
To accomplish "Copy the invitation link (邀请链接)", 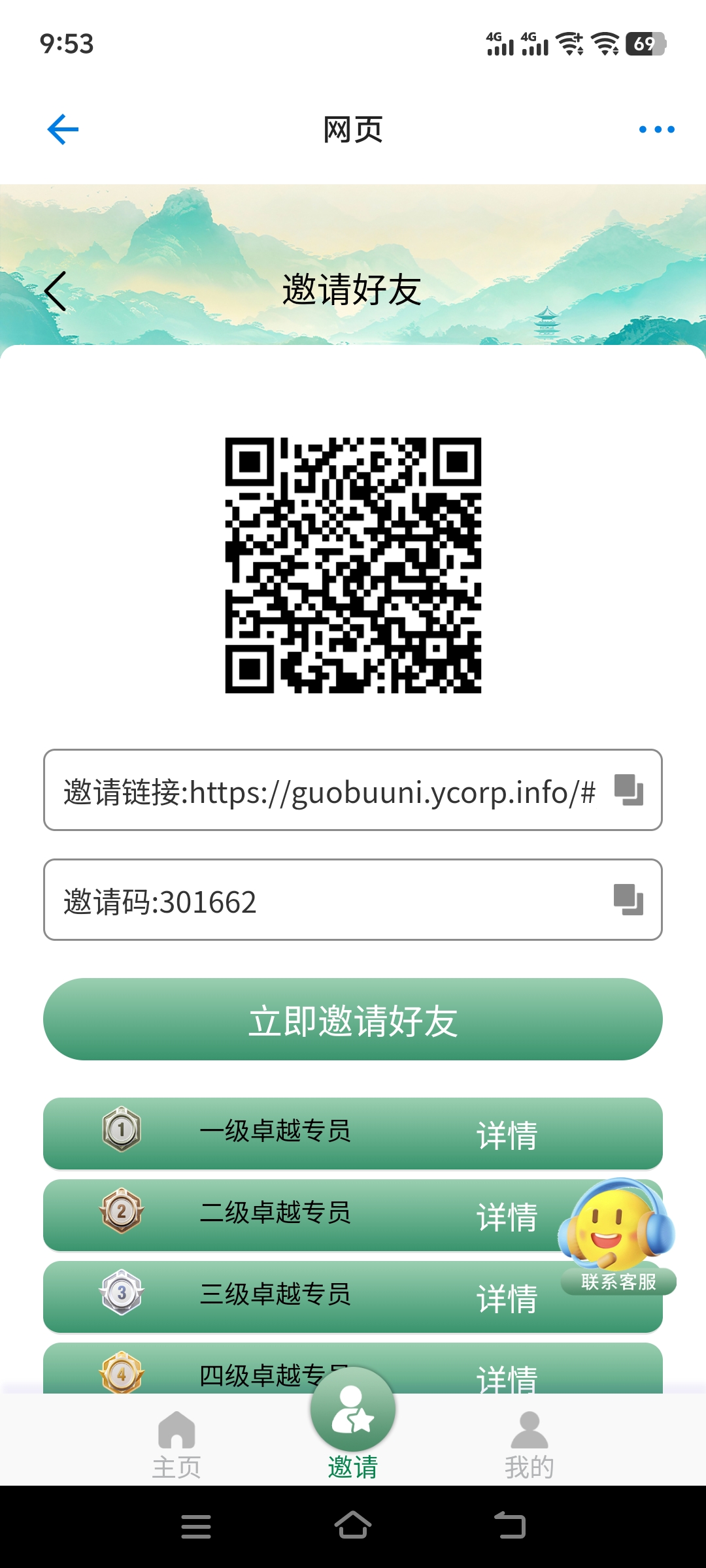I will click(x=628, y=790).
